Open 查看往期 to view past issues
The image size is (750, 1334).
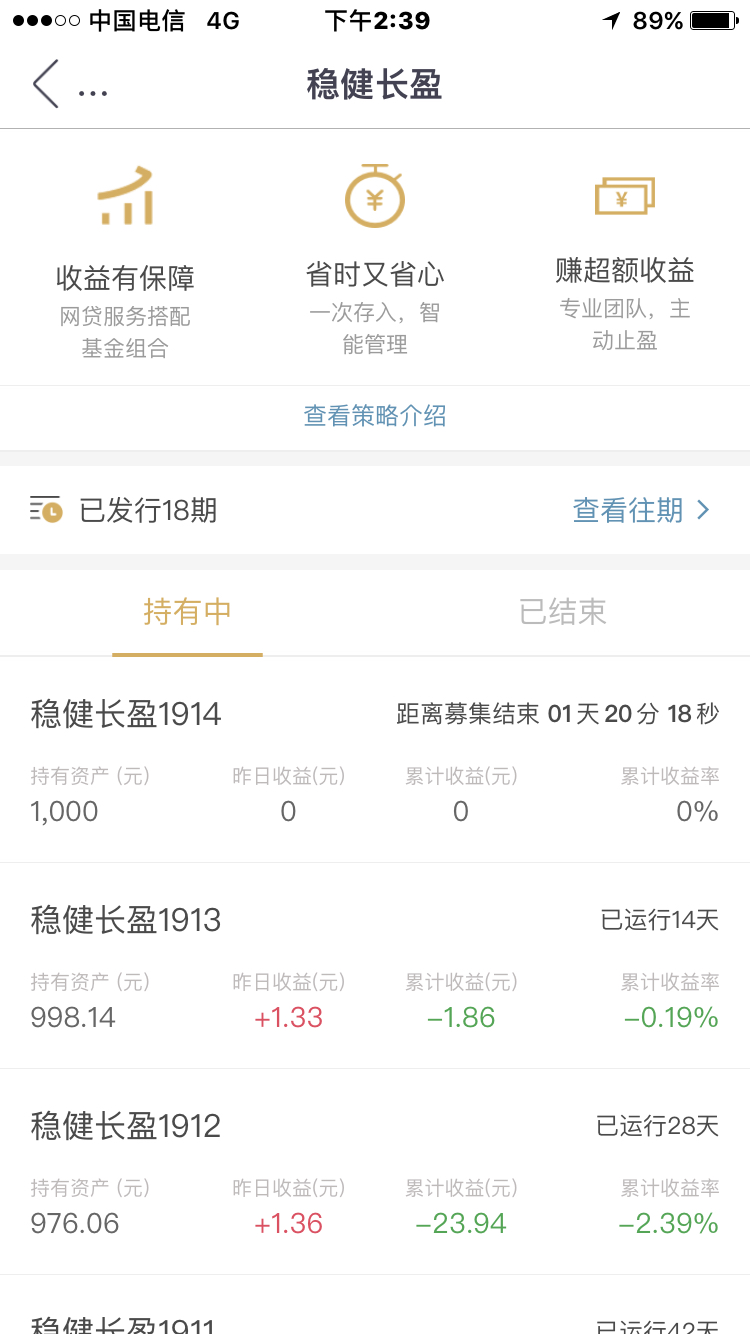641,511
